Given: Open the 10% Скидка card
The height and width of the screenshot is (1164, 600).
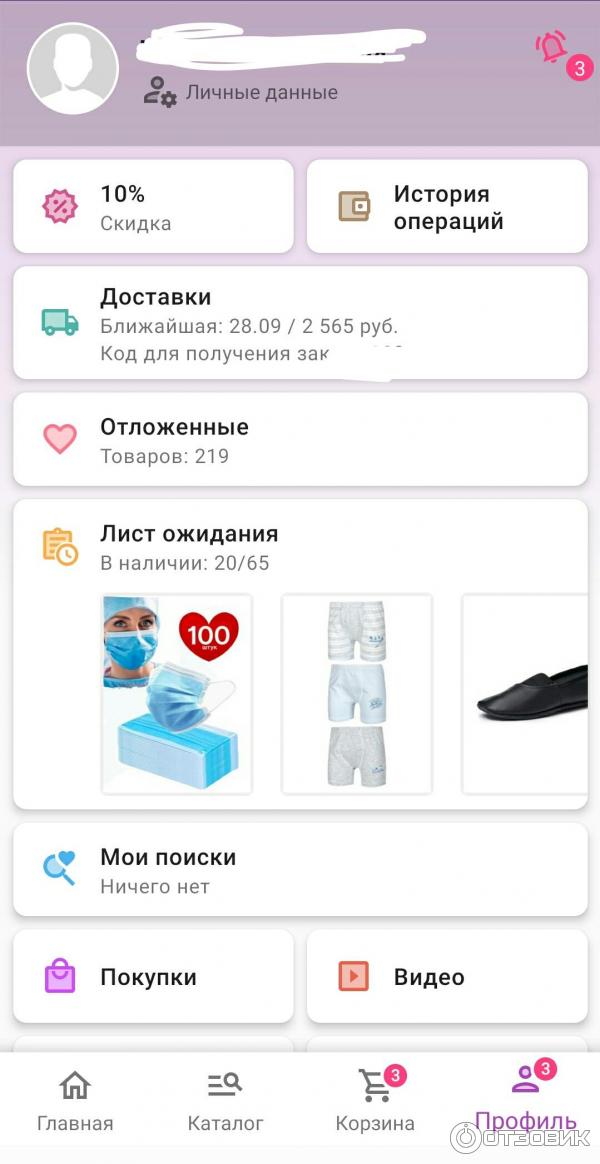Looking at the screenshot, I should point(153,207).
